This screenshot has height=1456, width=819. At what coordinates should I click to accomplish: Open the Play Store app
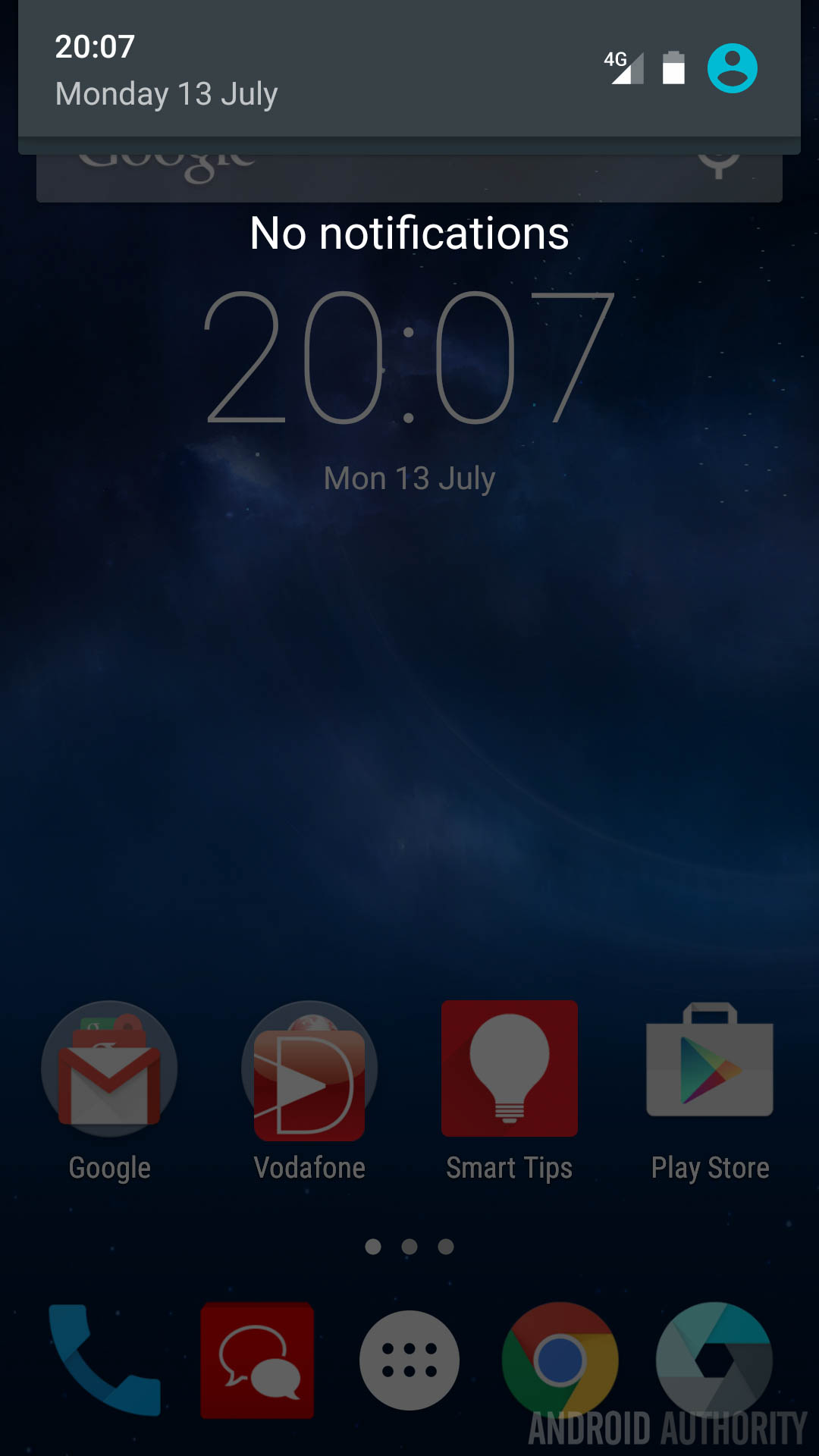click(710, 1062)
